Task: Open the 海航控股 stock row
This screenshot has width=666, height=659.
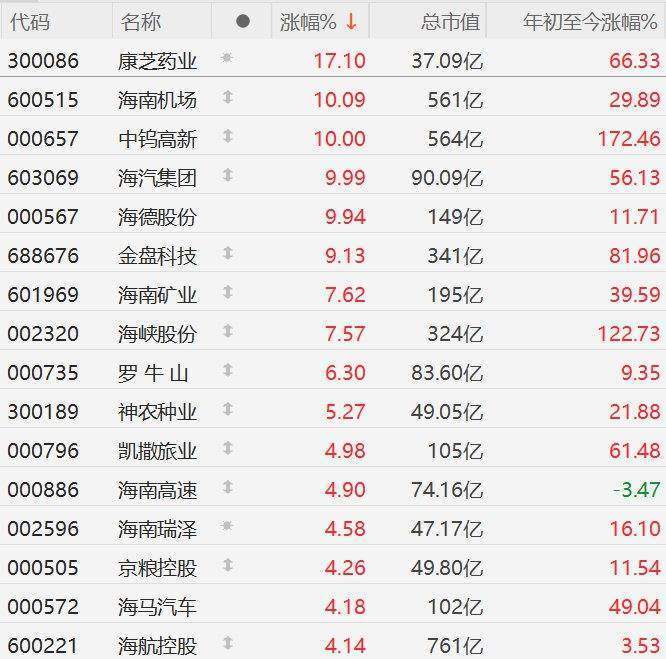Action: pyautogui.click(x=157, y=645)
